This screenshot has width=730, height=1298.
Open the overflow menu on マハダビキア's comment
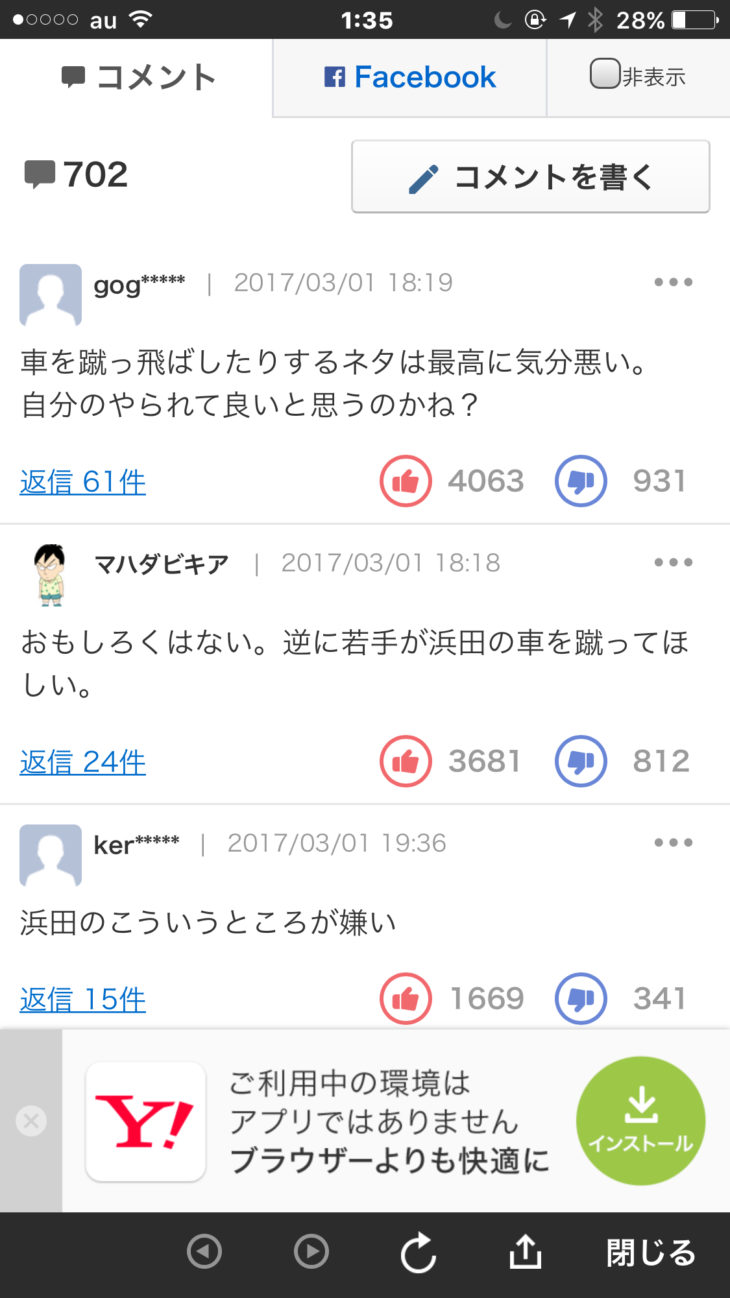pos(673,562)
